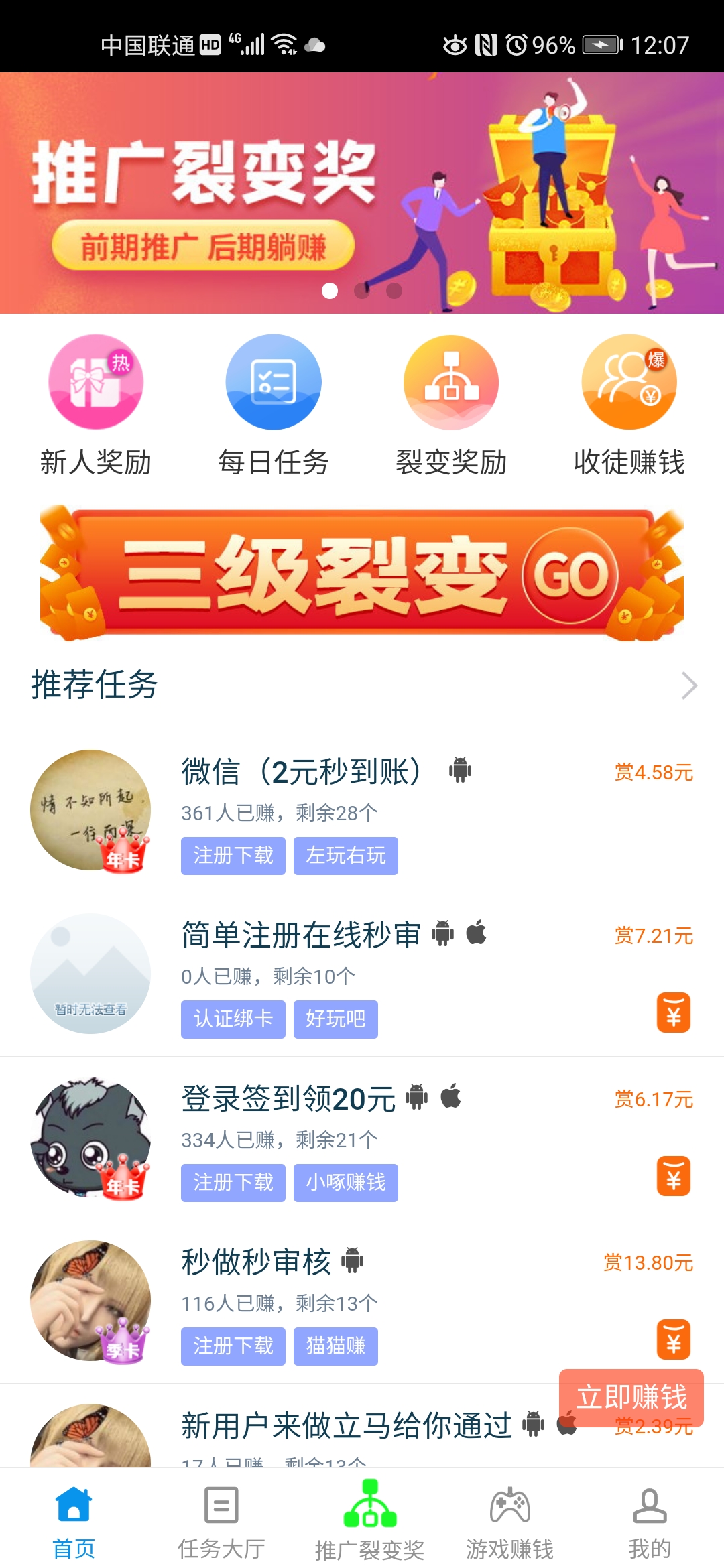724x1568 pixels.
Task: Expand 推荐任务 with the arrow
Action: [689, 685]
